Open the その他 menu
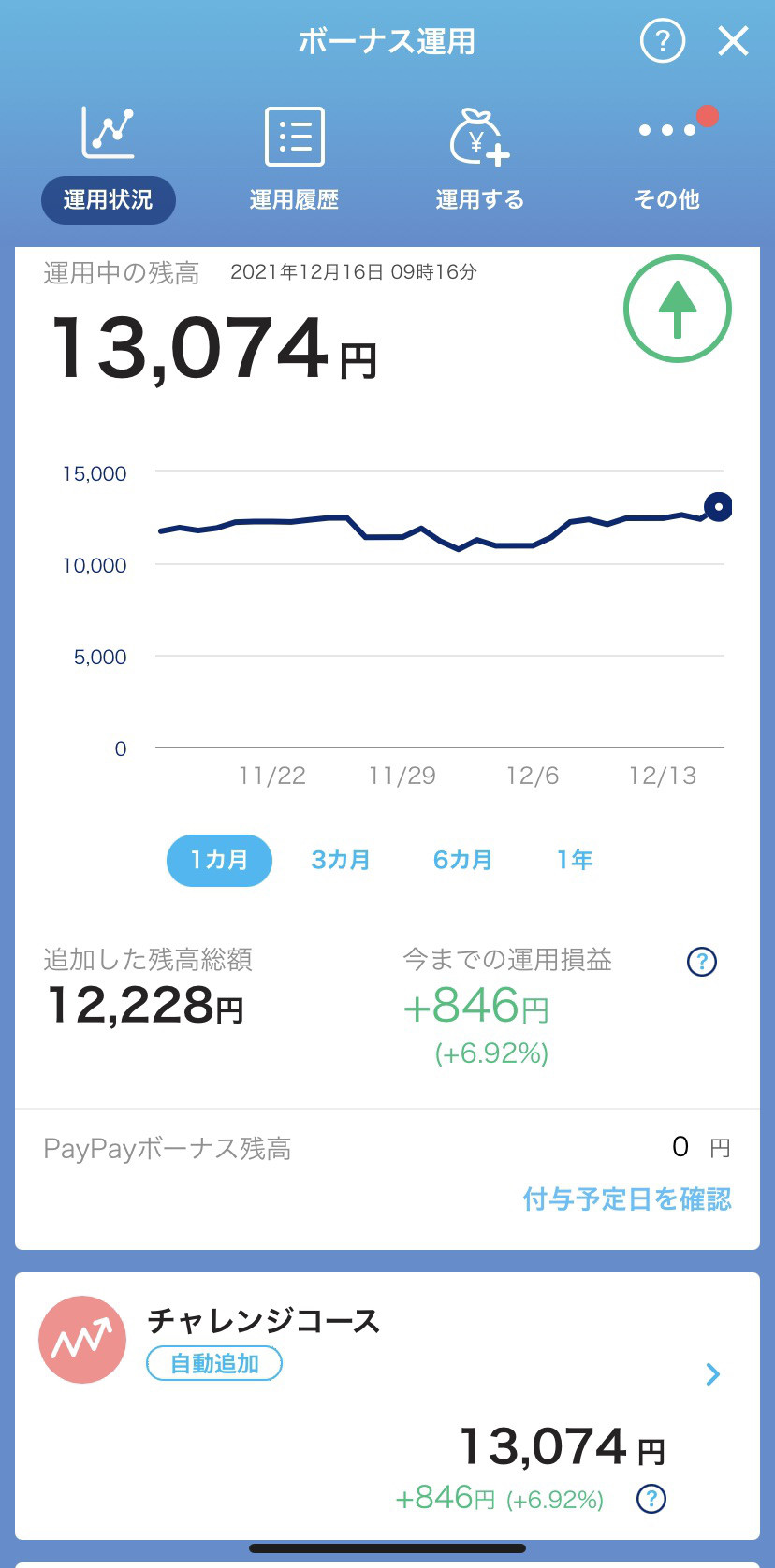This screenshot has width=775, height=1568. 666,159
